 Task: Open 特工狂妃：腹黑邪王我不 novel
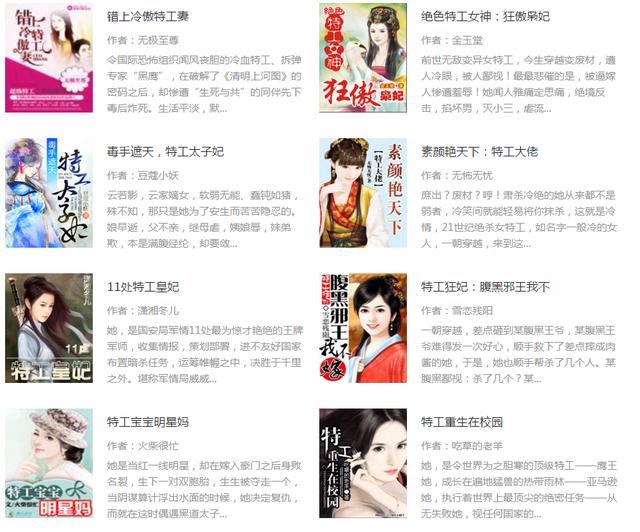[485, 287]
